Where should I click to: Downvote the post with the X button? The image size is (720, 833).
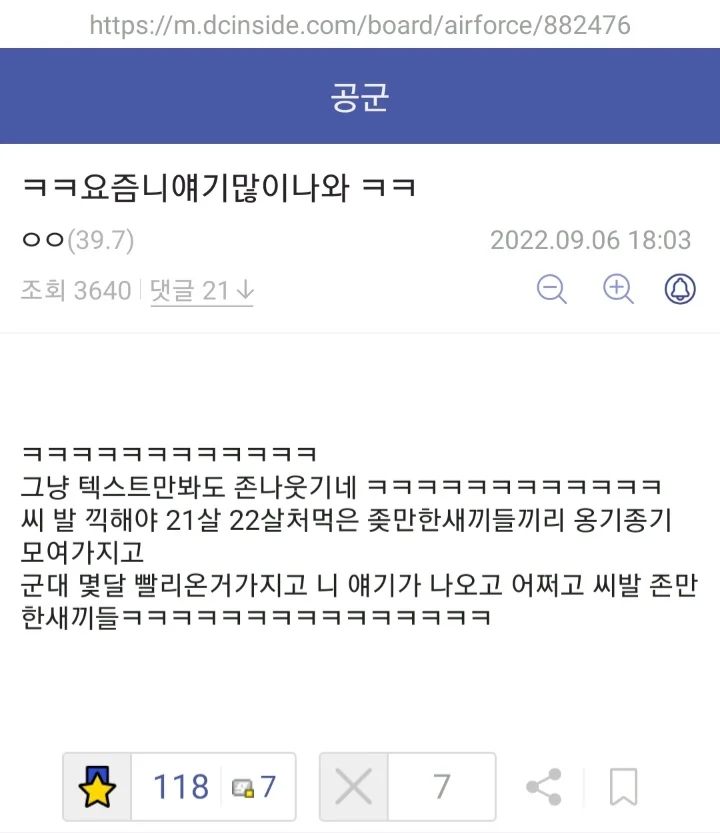click(353, 787)
